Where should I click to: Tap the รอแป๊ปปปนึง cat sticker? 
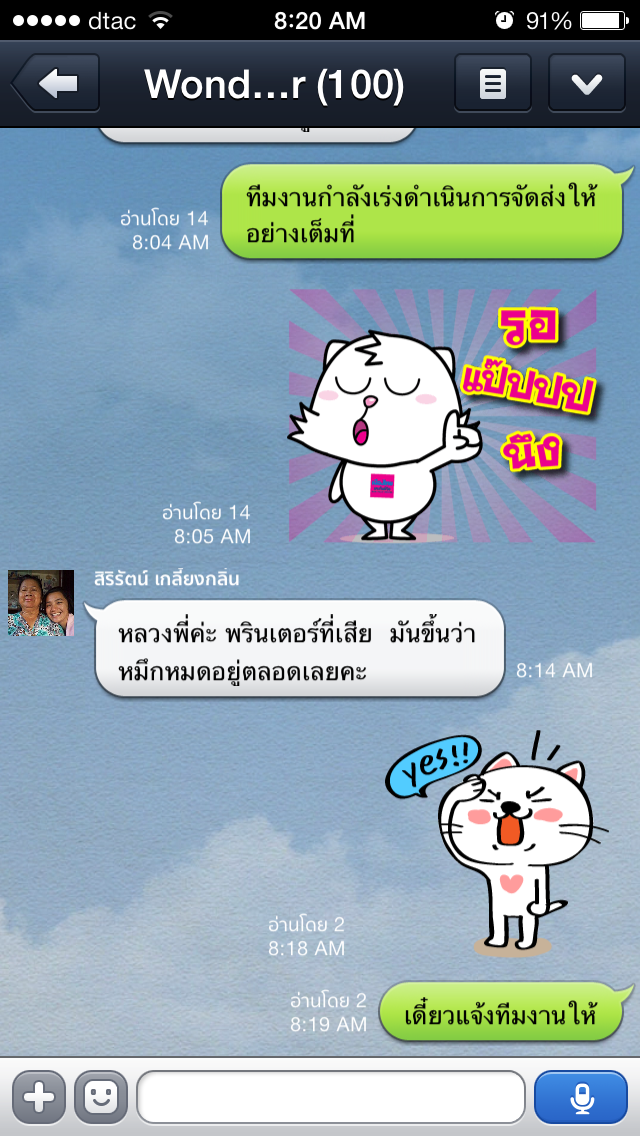(x=442, y=415)
